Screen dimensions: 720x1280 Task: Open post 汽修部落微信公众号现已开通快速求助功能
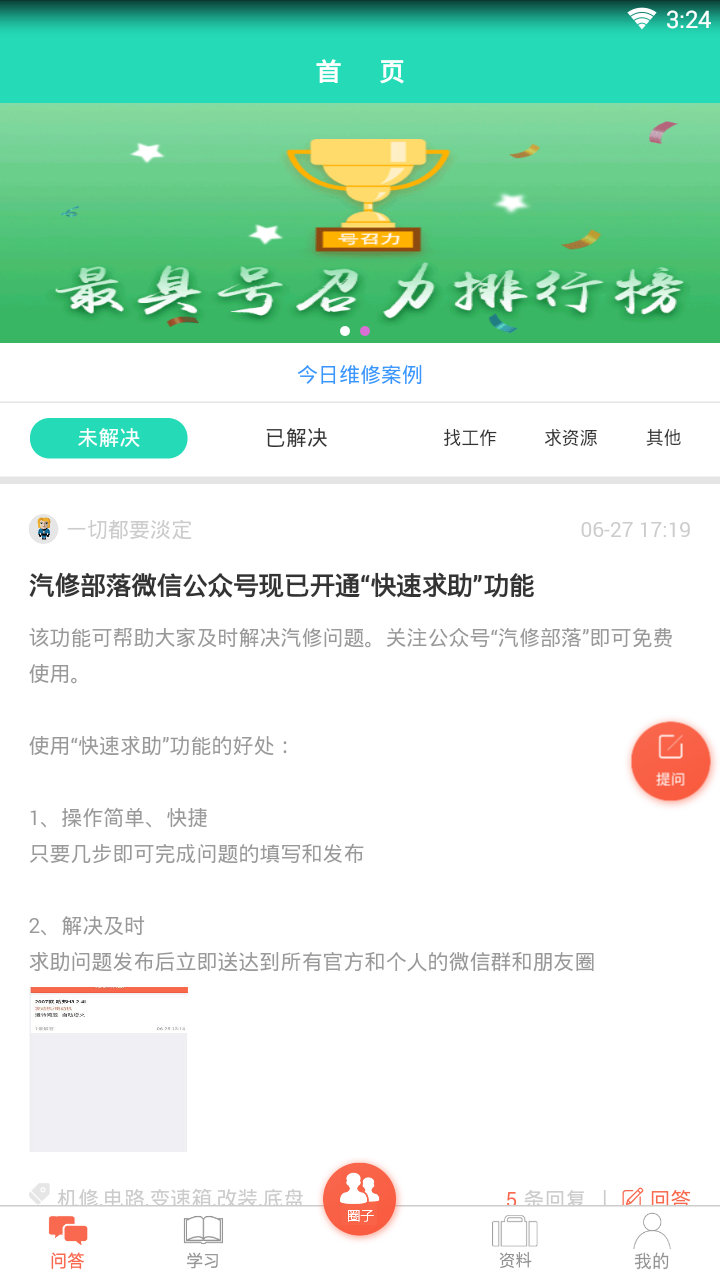(282, 586)
